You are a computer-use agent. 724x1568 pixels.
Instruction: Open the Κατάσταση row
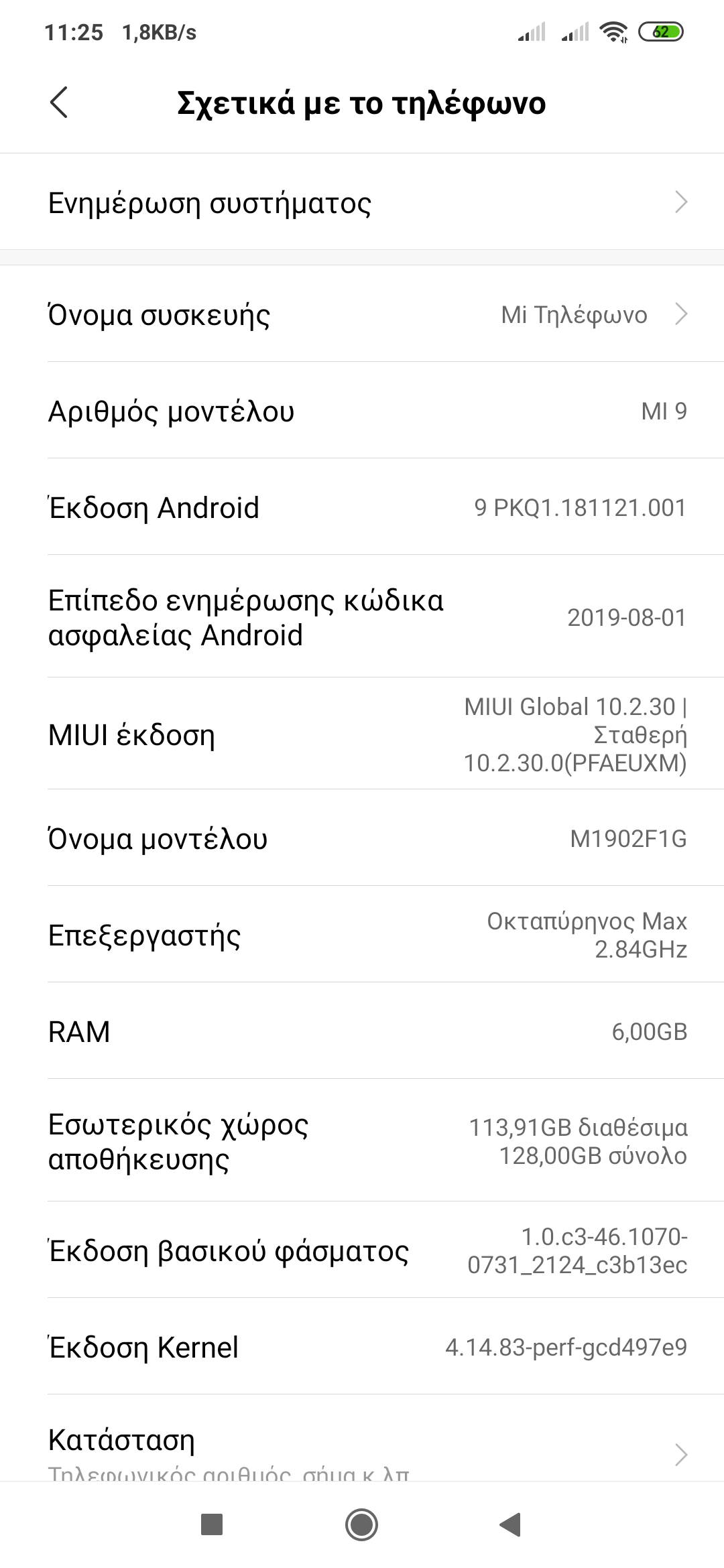362,1447
